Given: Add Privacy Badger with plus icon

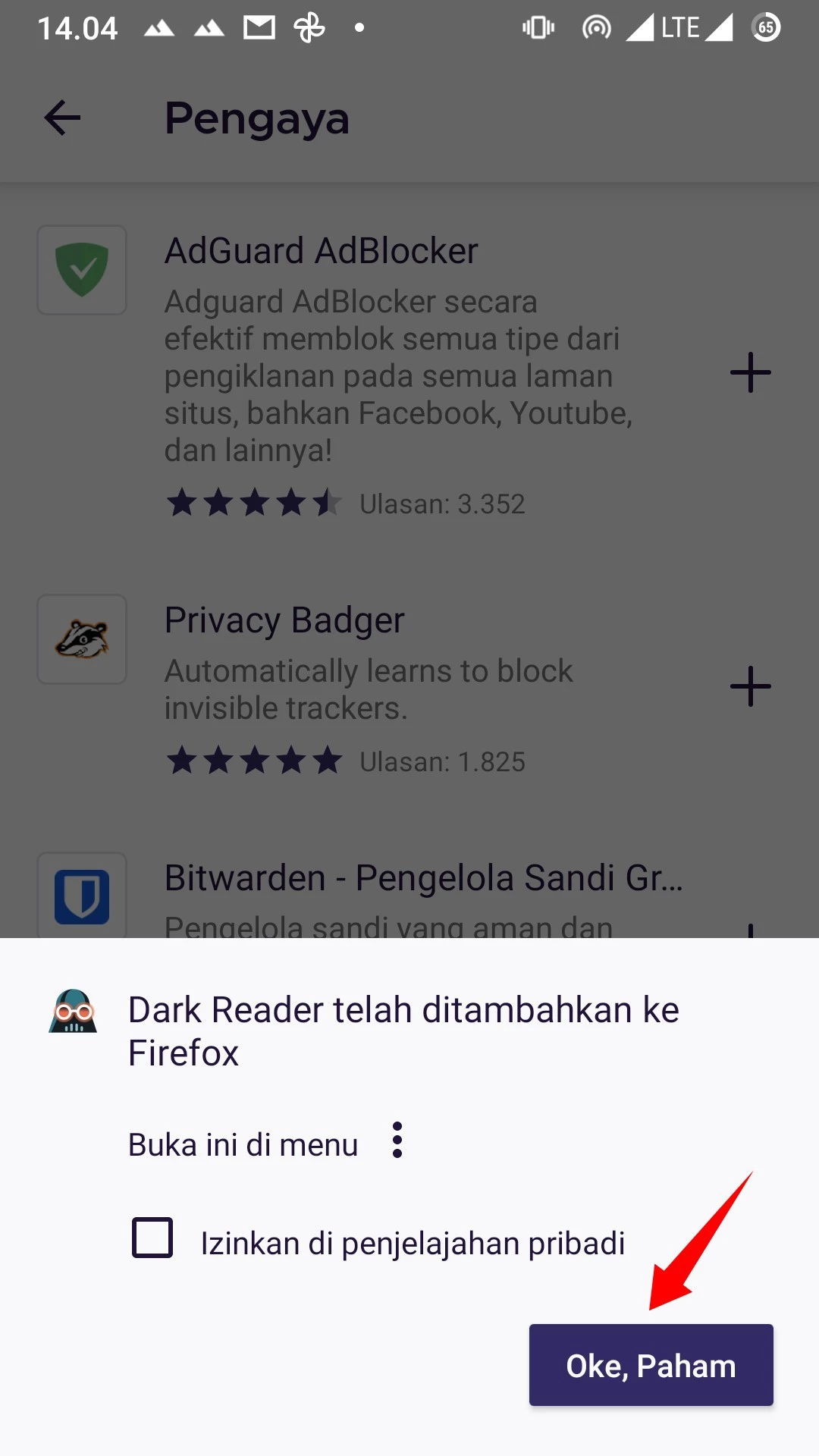Looking at the screenshot, I should pos(749,687).
